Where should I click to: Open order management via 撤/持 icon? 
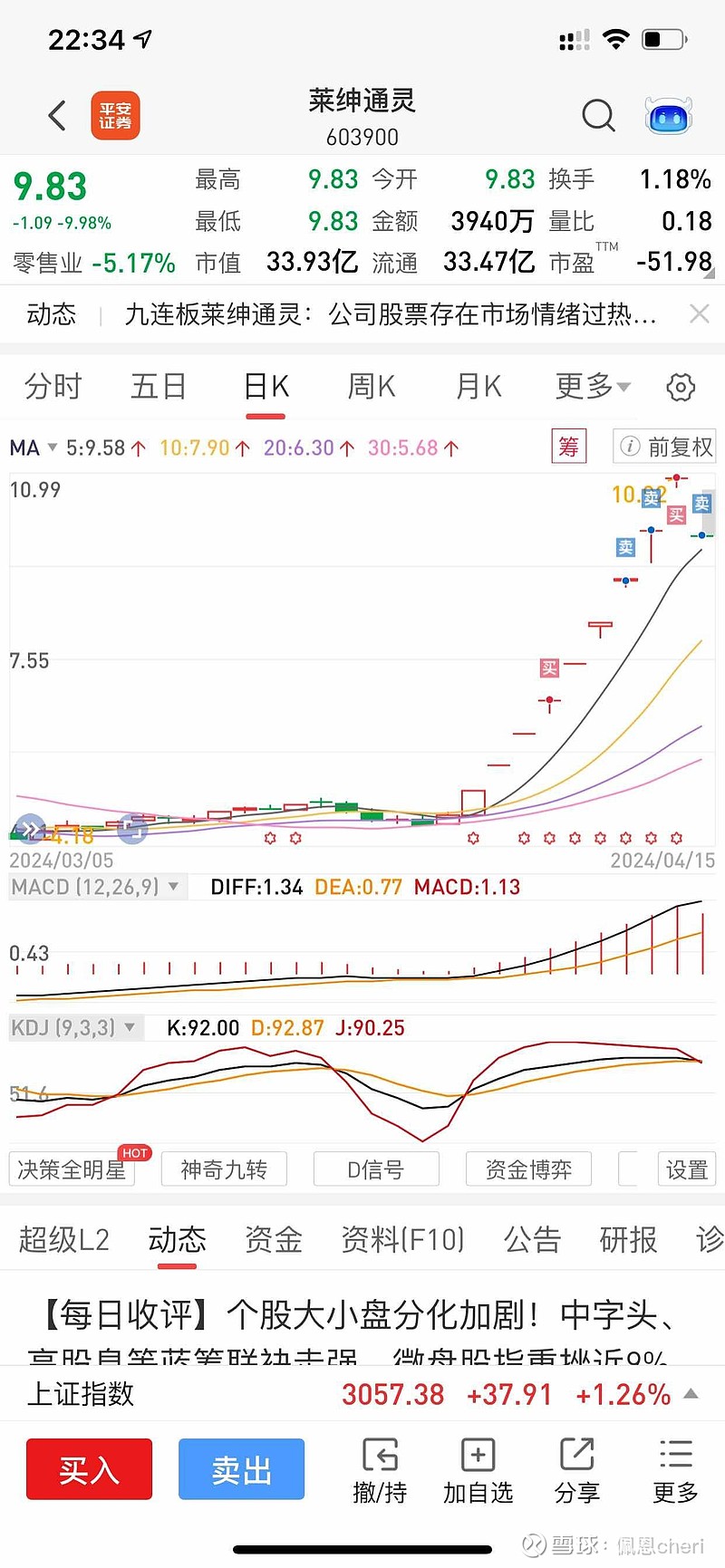coord(380,1469)
